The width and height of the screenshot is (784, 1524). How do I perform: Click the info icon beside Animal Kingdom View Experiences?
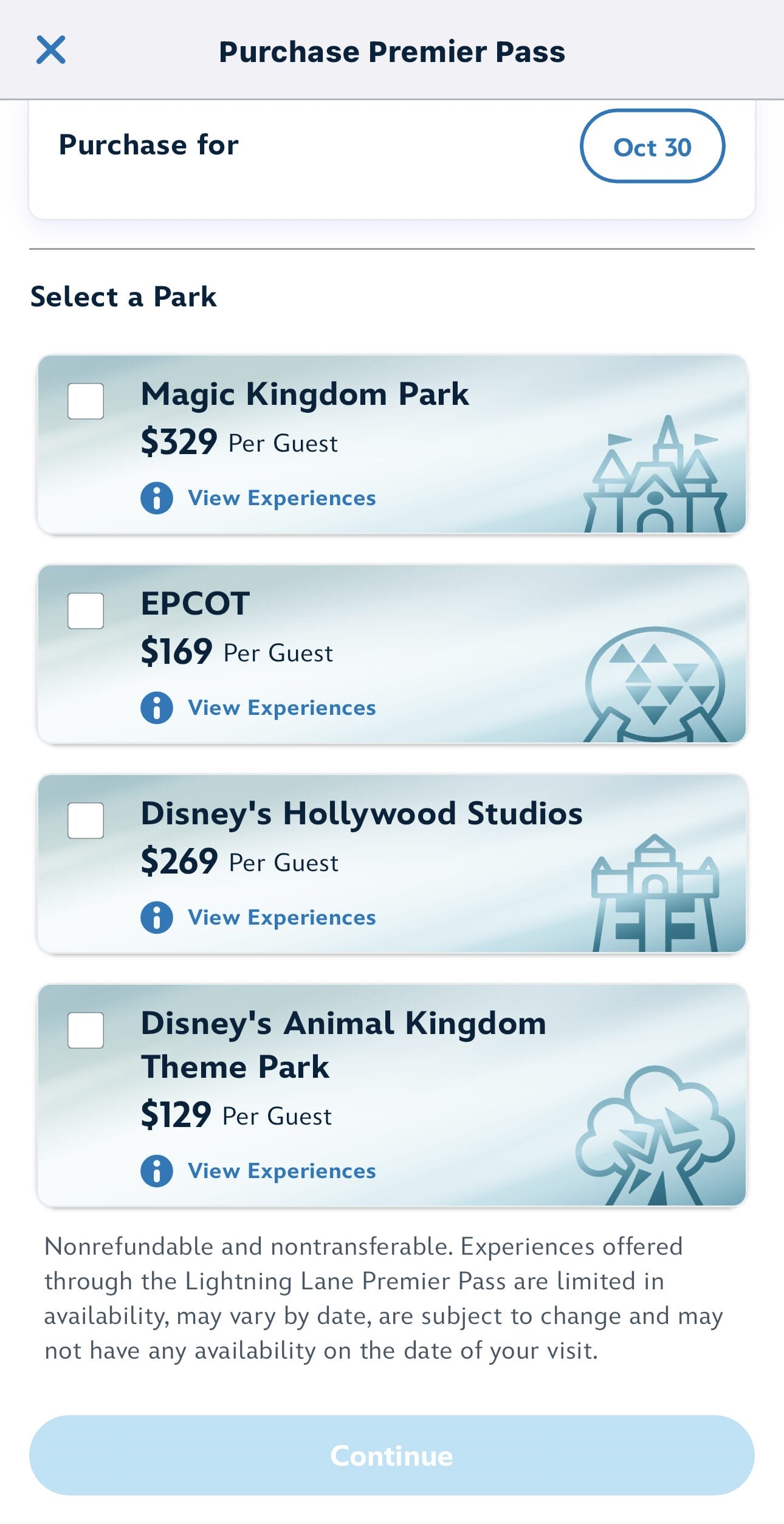click(x=156, y=1171)
